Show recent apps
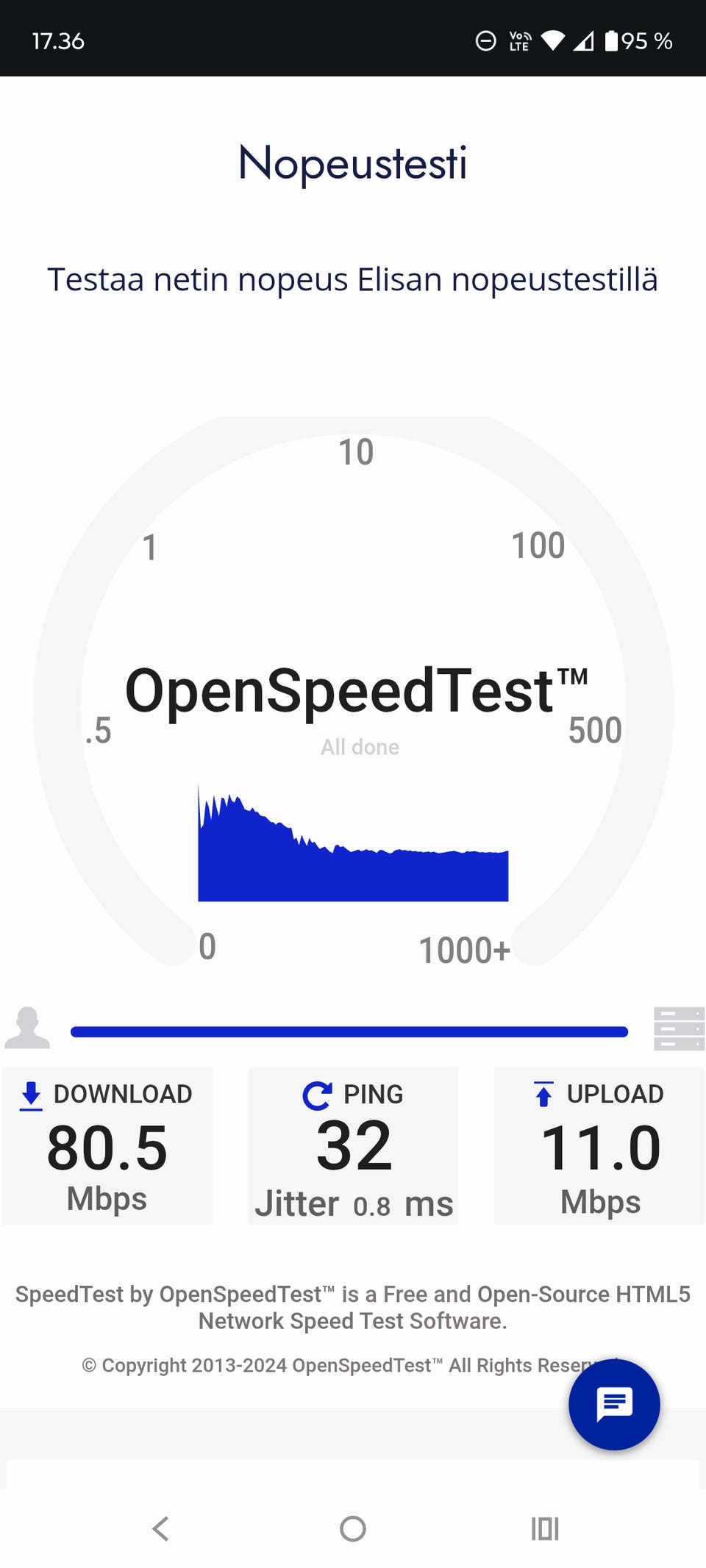 pos(545,1529)
